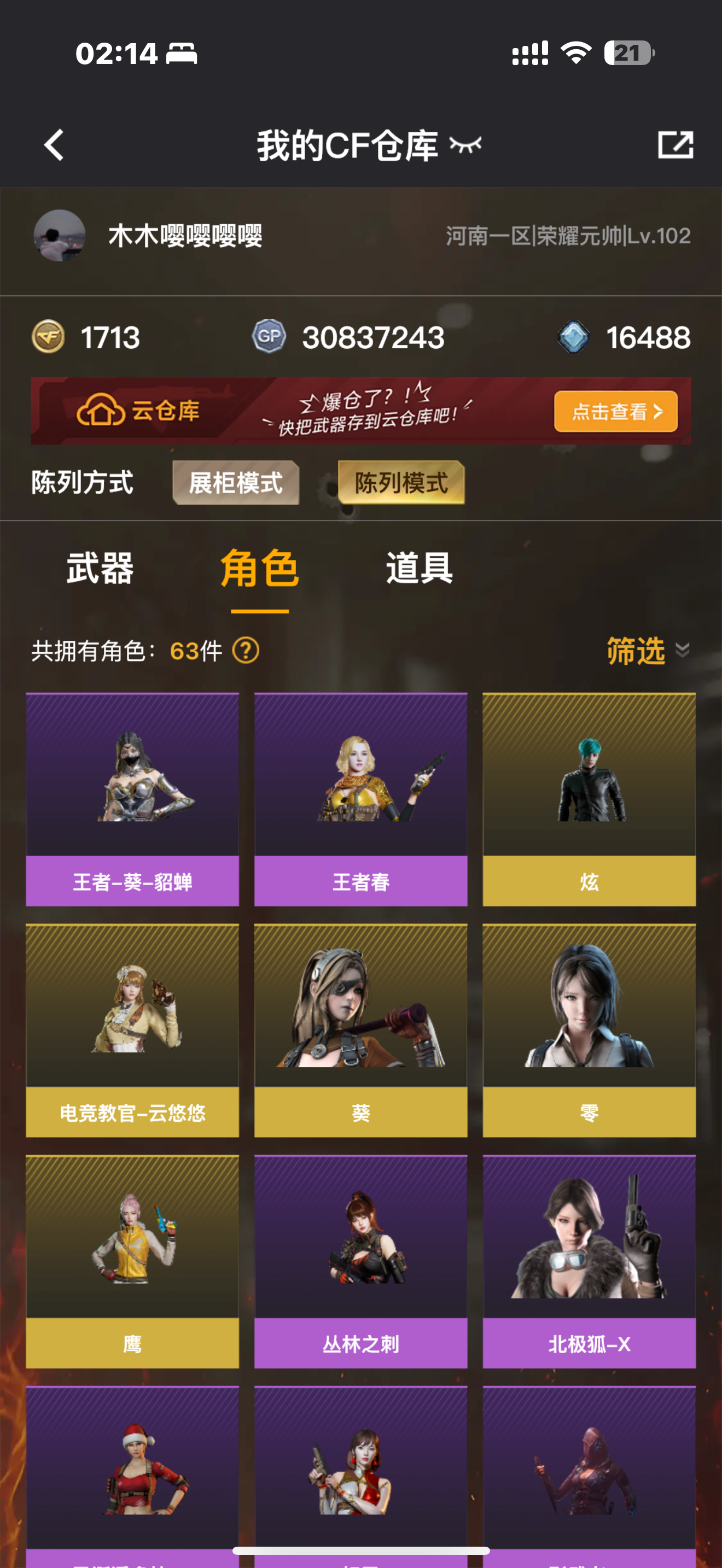Select the 角色 tab
The height and width of the screenshot is (1568, 722).
(x=259, y=569)
